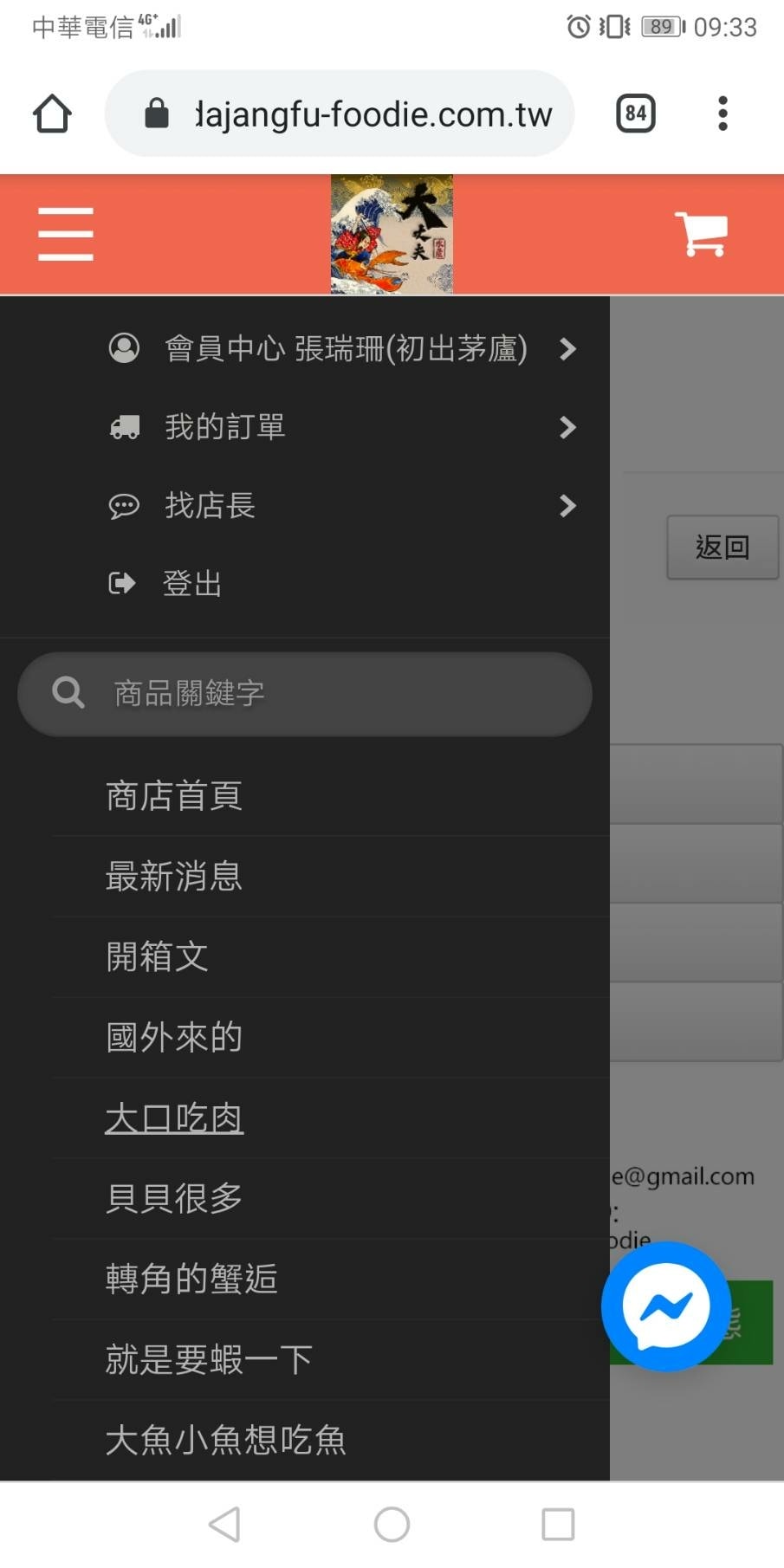This screenshot has height=1568, width=784.
Task: Open the browser overflow menu
Action: 722,113
